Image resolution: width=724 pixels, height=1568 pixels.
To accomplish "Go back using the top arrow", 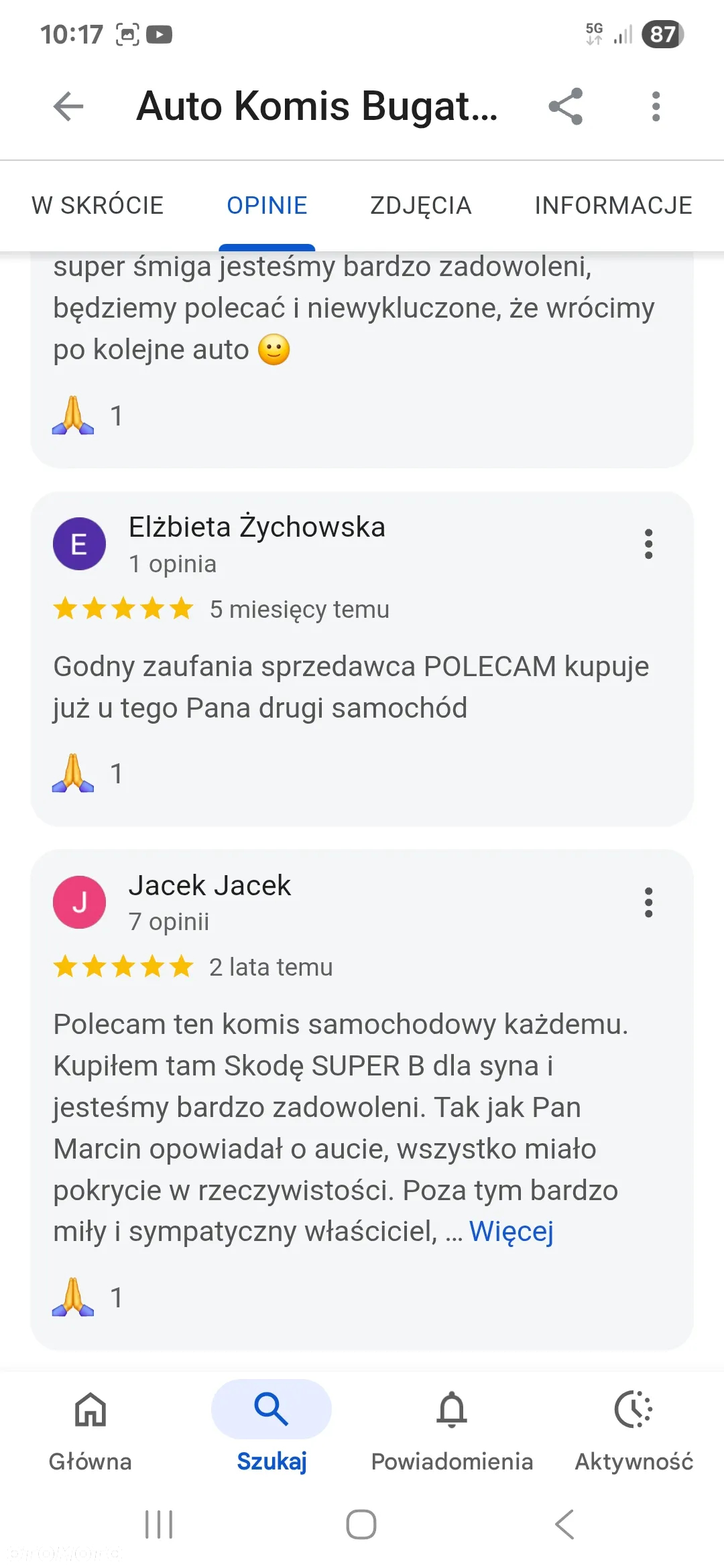I will [68, 106].
